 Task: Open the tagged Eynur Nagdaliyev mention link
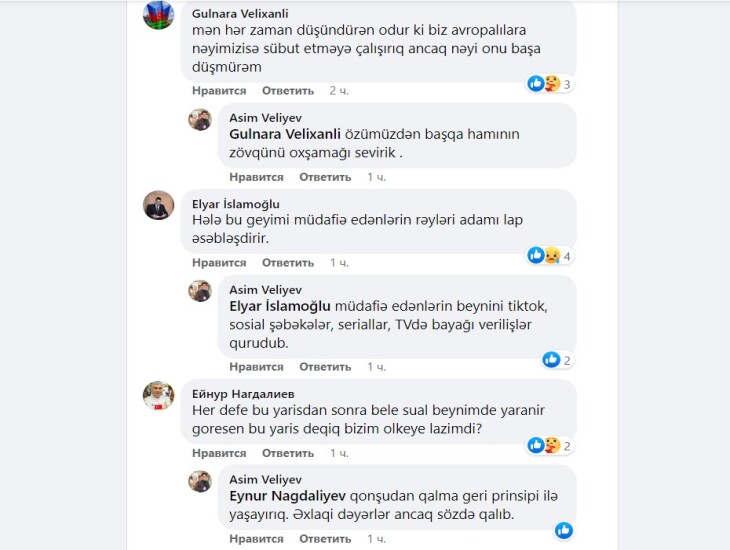pos(283,496)
